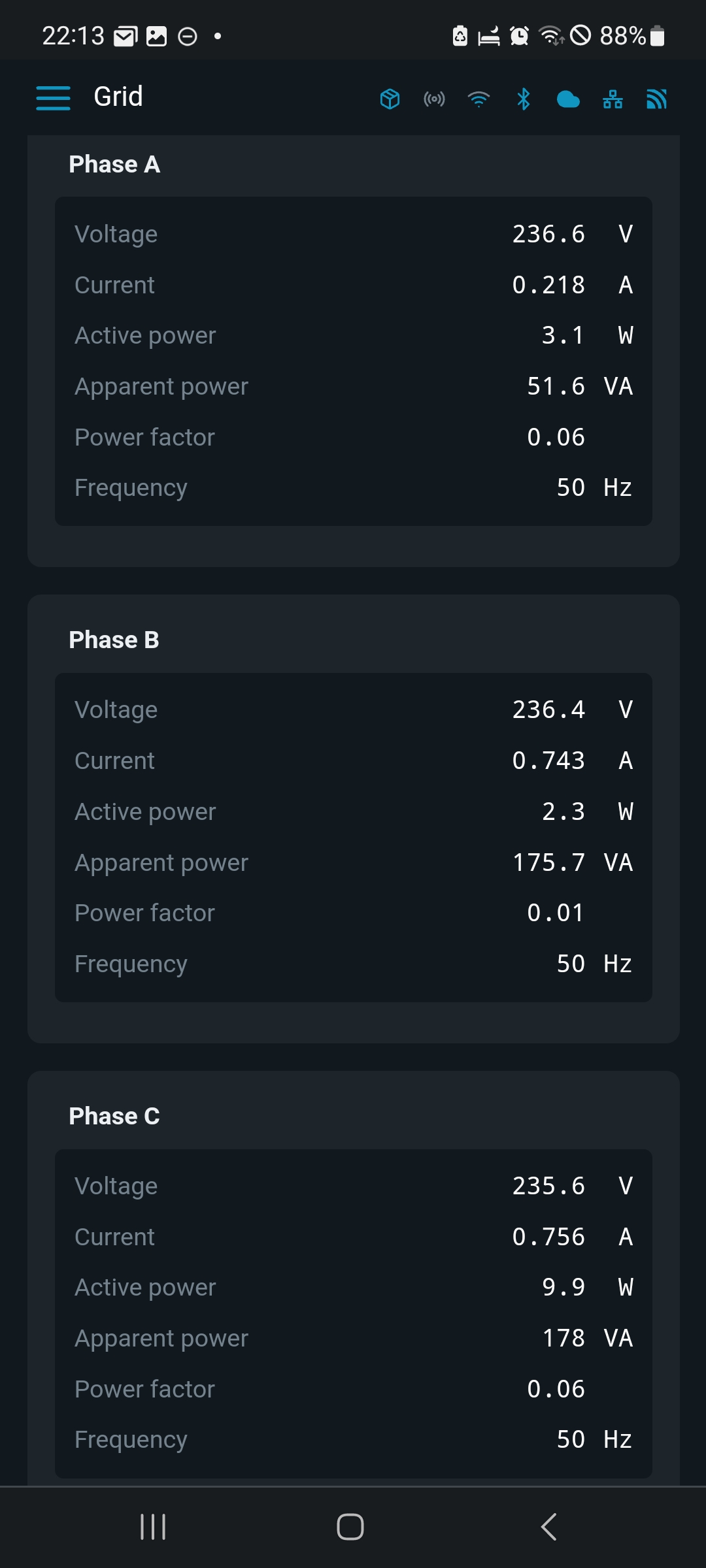The image size is (706, 1568).
Task: Tap the feed signal icon in header
Action: pyautogui.click(x=656, y=99)
